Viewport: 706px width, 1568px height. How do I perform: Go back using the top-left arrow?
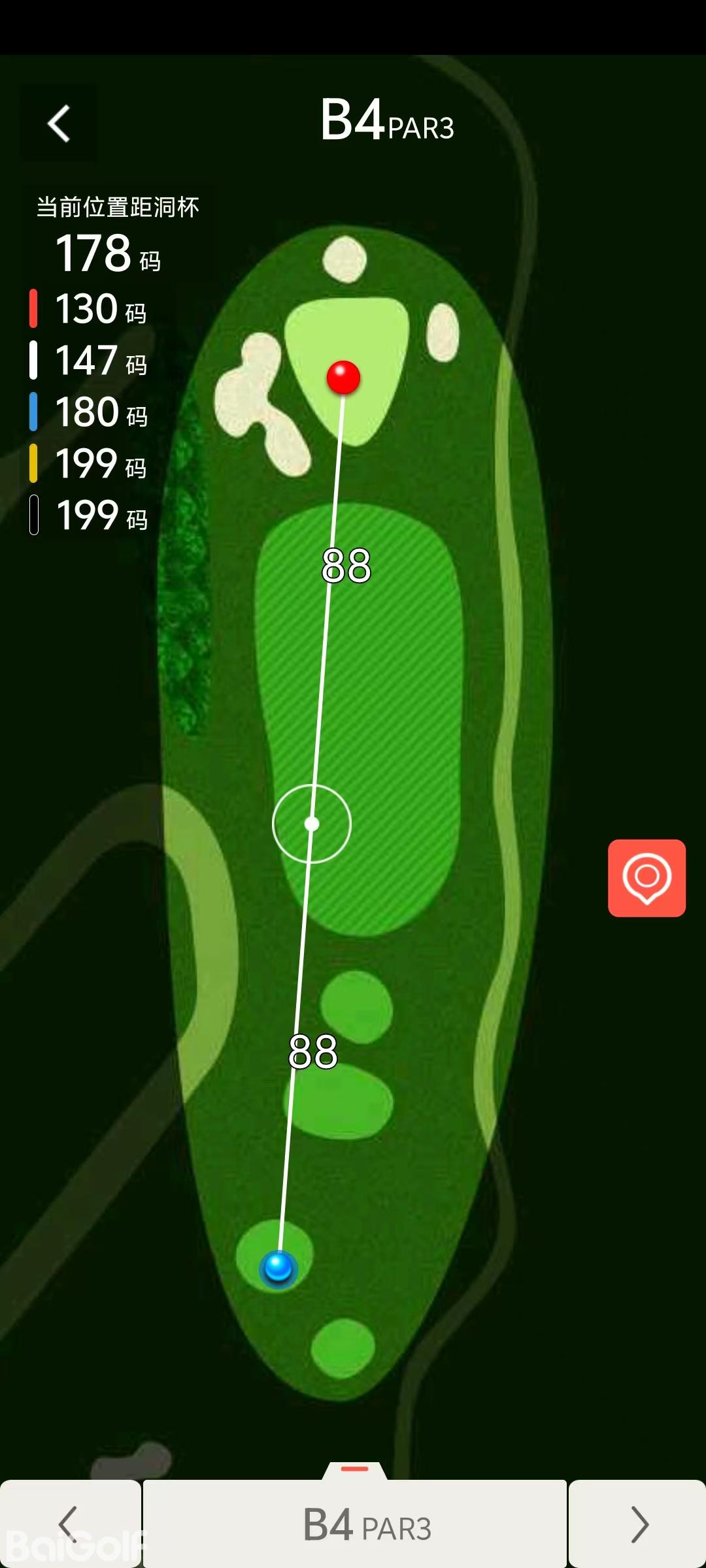[59, 123]
